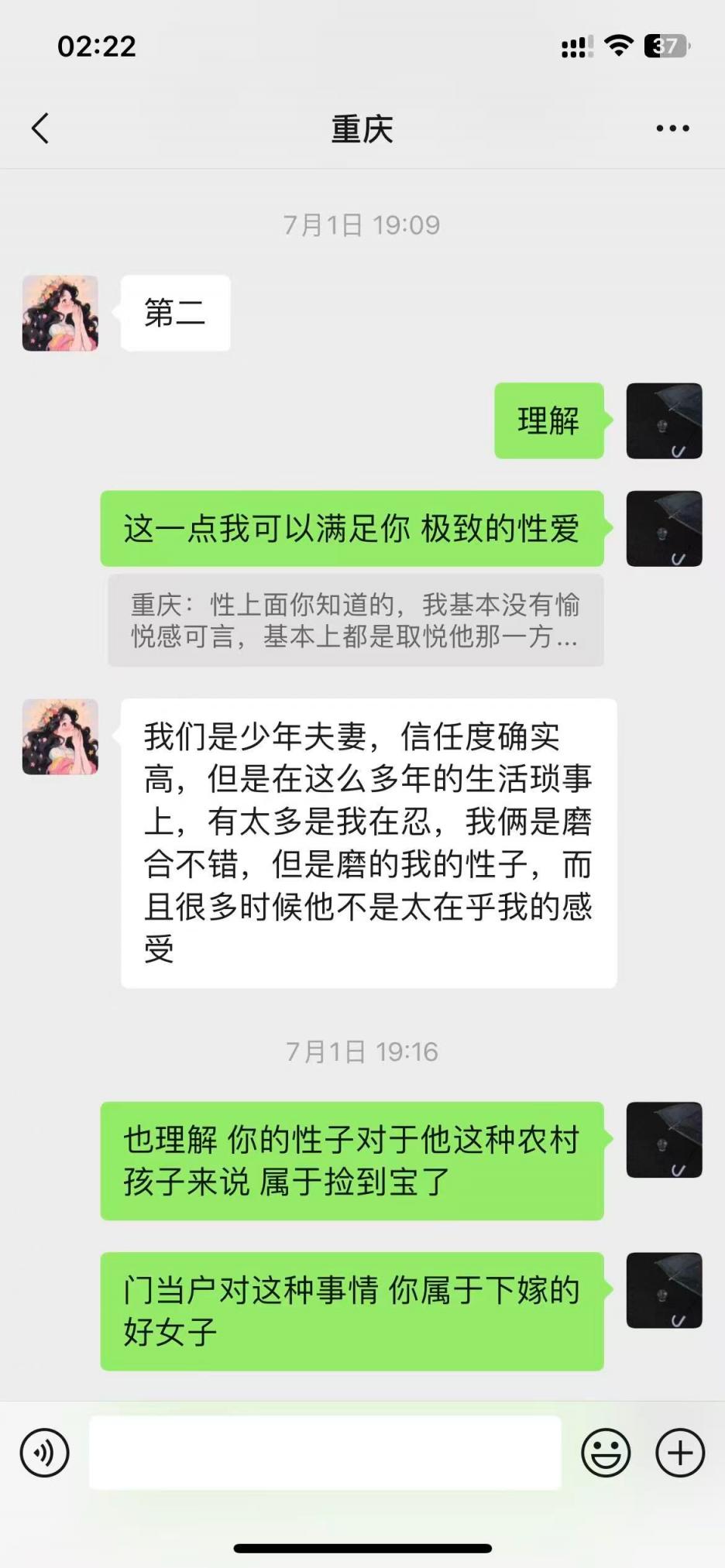This screenshot has height=1568, width=725.
Task: Open the emoji sticker panel
Action: (606, 1453)
